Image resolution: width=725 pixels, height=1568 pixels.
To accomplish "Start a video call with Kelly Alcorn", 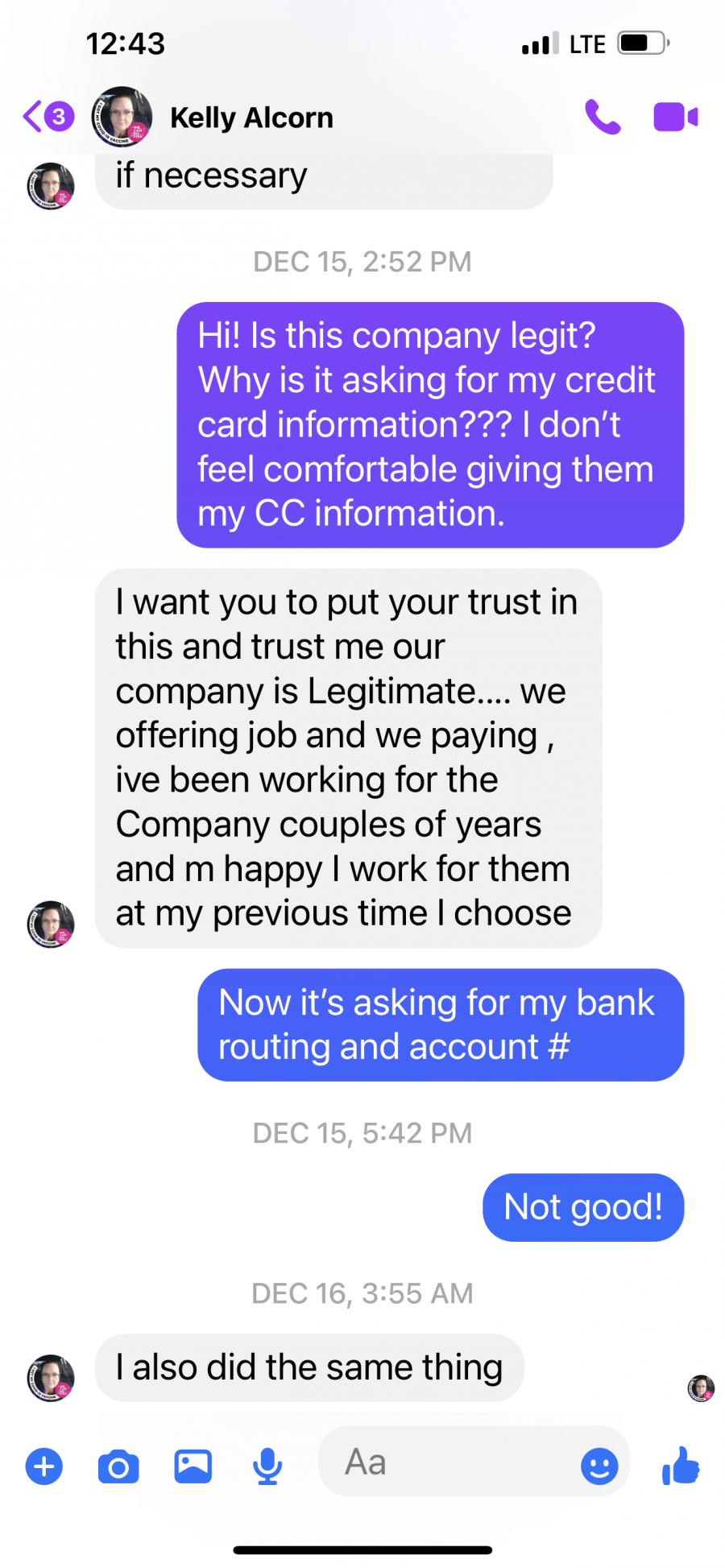I will pos(675,117).
